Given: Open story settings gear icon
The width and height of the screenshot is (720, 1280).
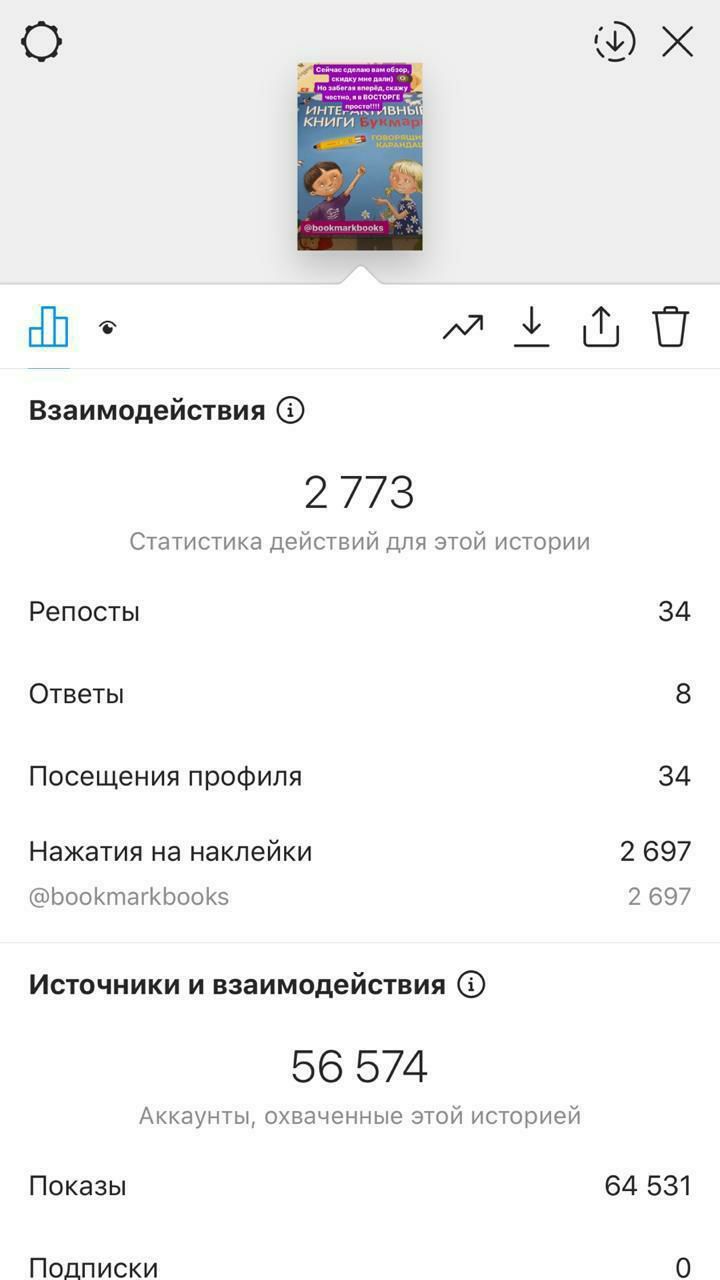Looking at the screenshot, I should 41,42.
